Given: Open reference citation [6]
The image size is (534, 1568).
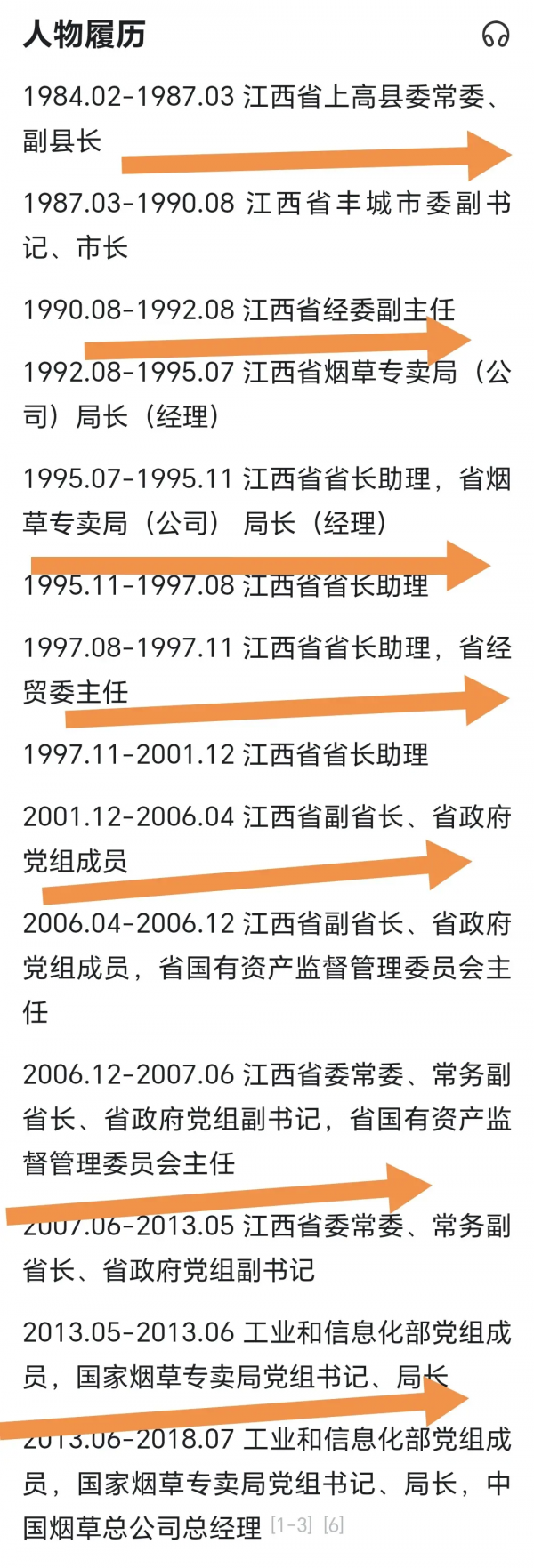Looking at the screenshot, I should click(x=334, y=1525).
